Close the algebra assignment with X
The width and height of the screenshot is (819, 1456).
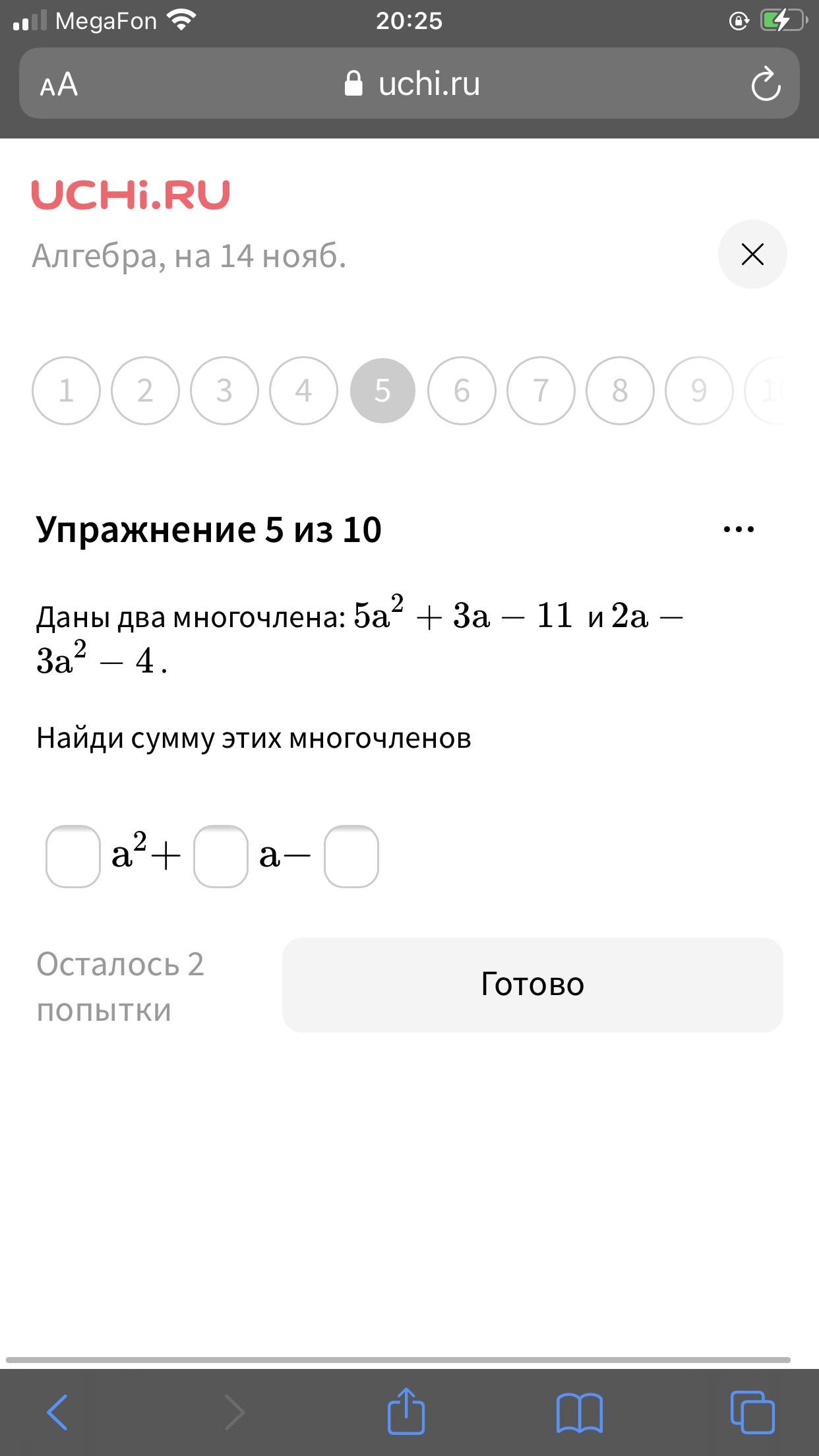point(752,255)
